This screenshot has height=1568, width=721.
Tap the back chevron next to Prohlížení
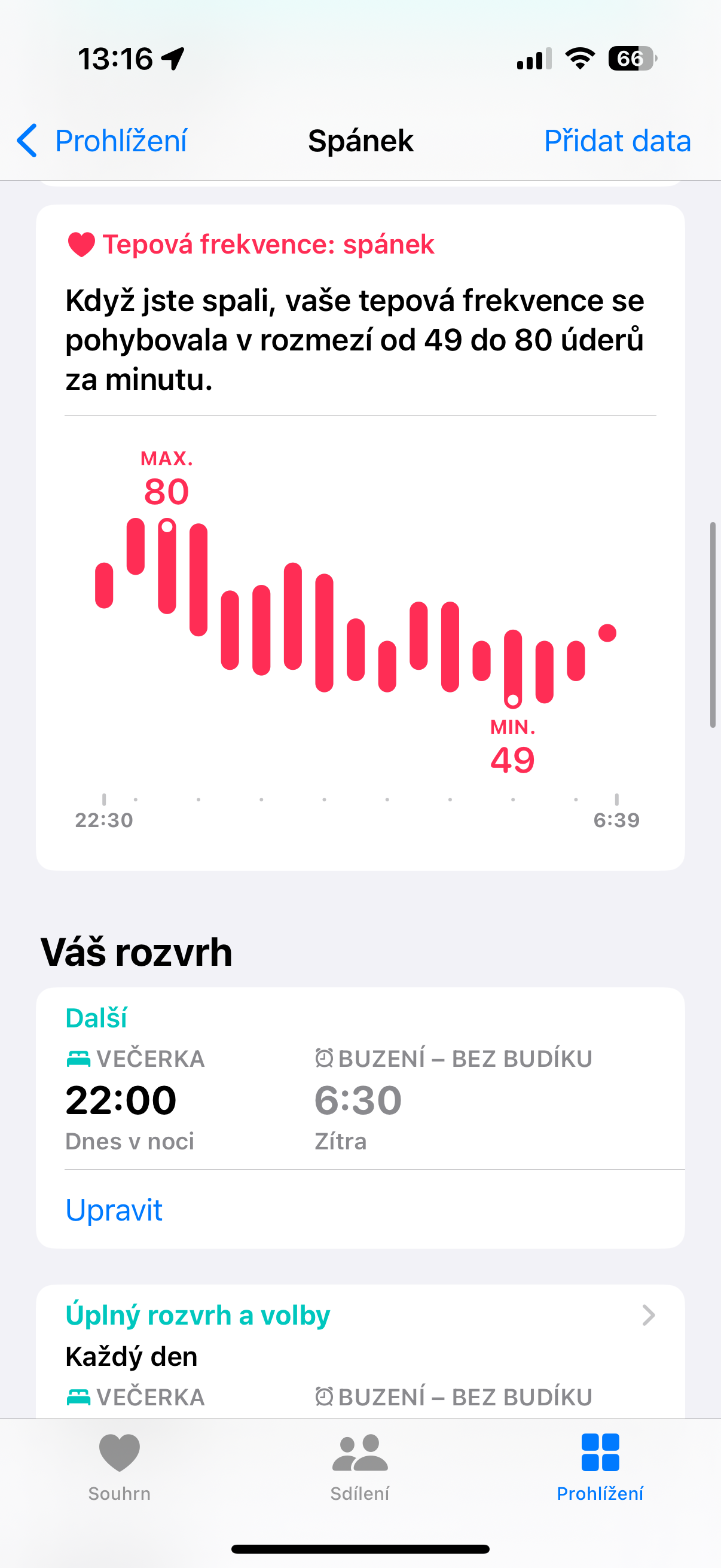tap(27, 141)
